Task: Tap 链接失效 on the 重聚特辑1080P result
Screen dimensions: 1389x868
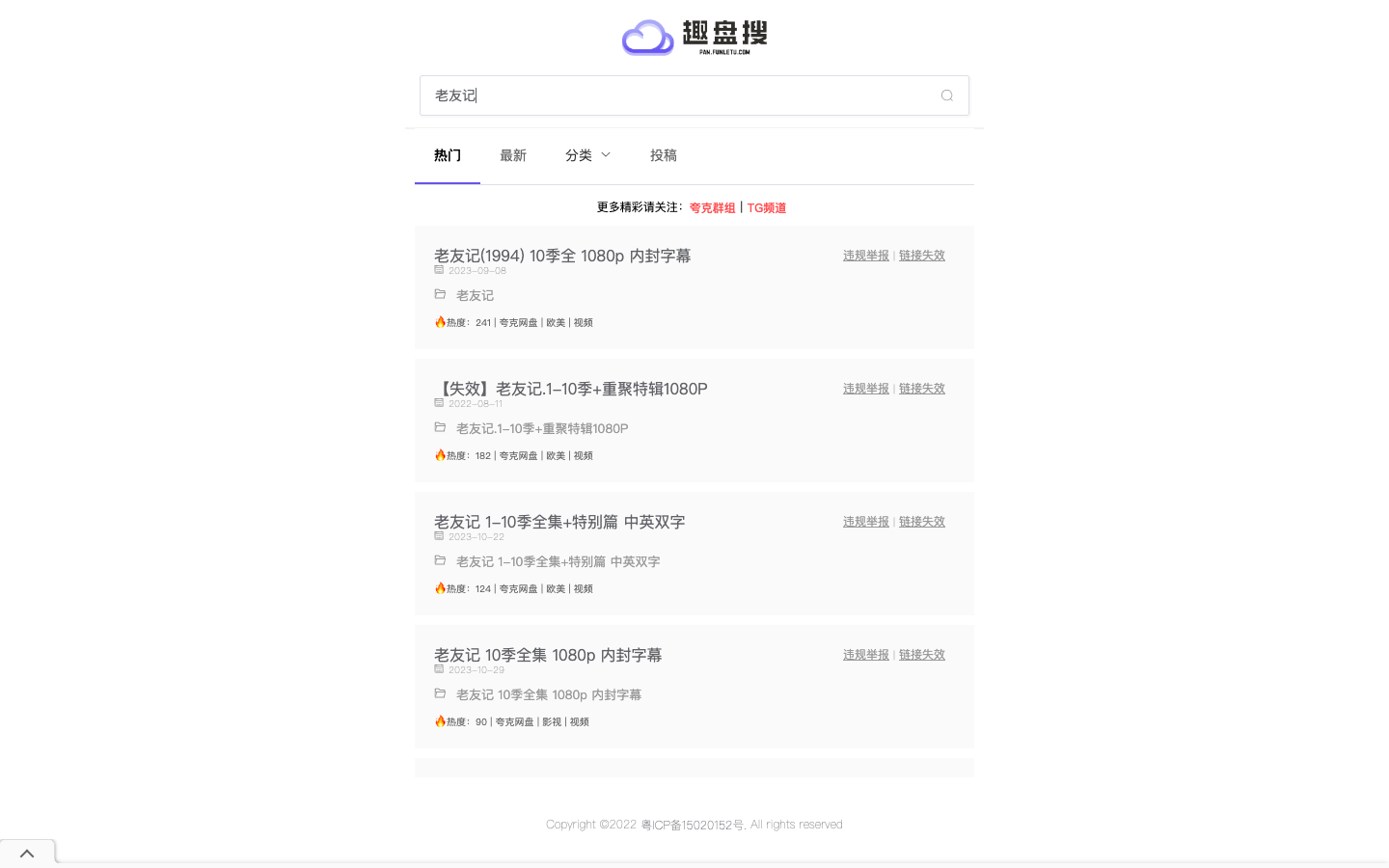Action: tap(922, 389)
